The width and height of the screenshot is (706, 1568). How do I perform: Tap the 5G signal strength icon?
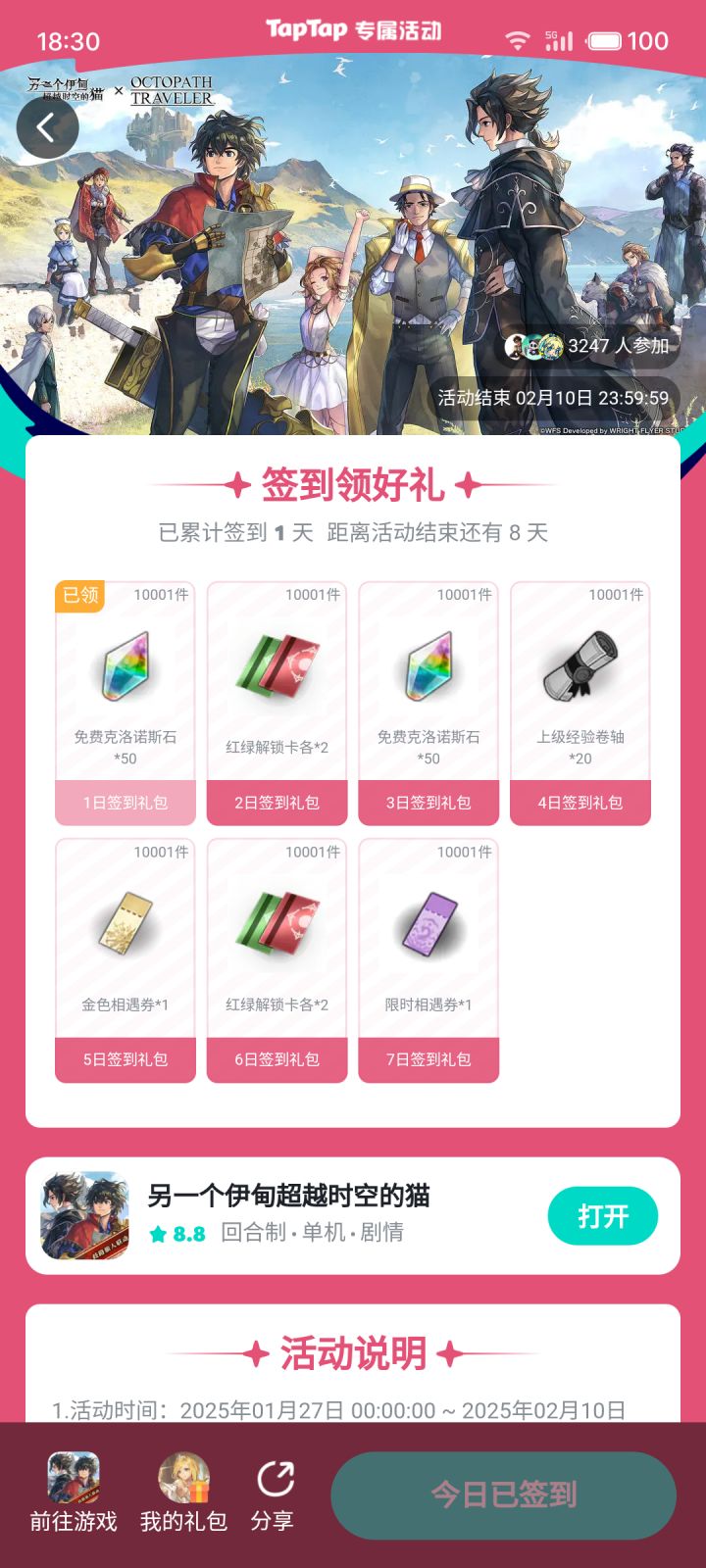click(x=560, y=42)
